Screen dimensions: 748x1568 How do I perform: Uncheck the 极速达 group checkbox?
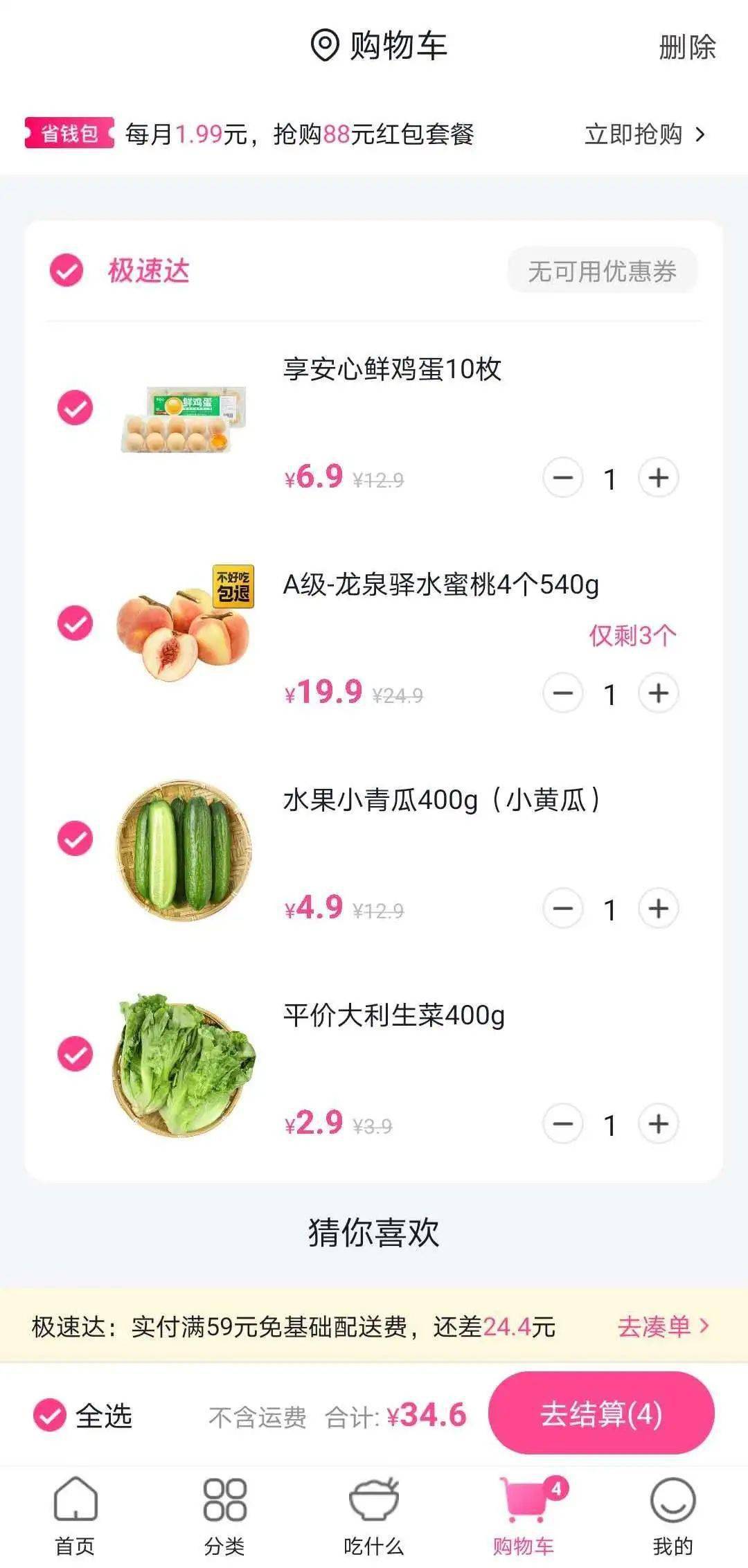tap(66, 270)
